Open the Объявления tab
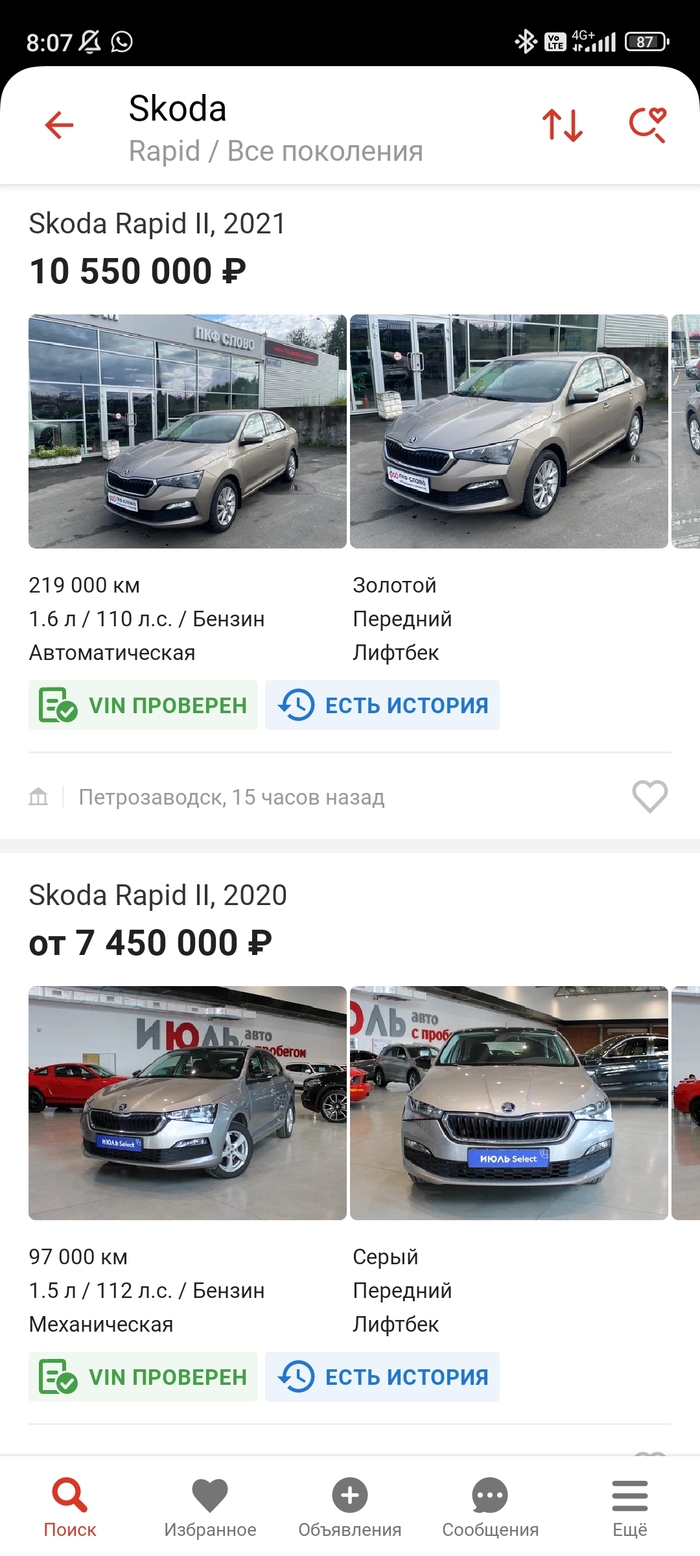Image resolution: width=700 pixels, height=1556 pixels. (x=350, y=1507)
